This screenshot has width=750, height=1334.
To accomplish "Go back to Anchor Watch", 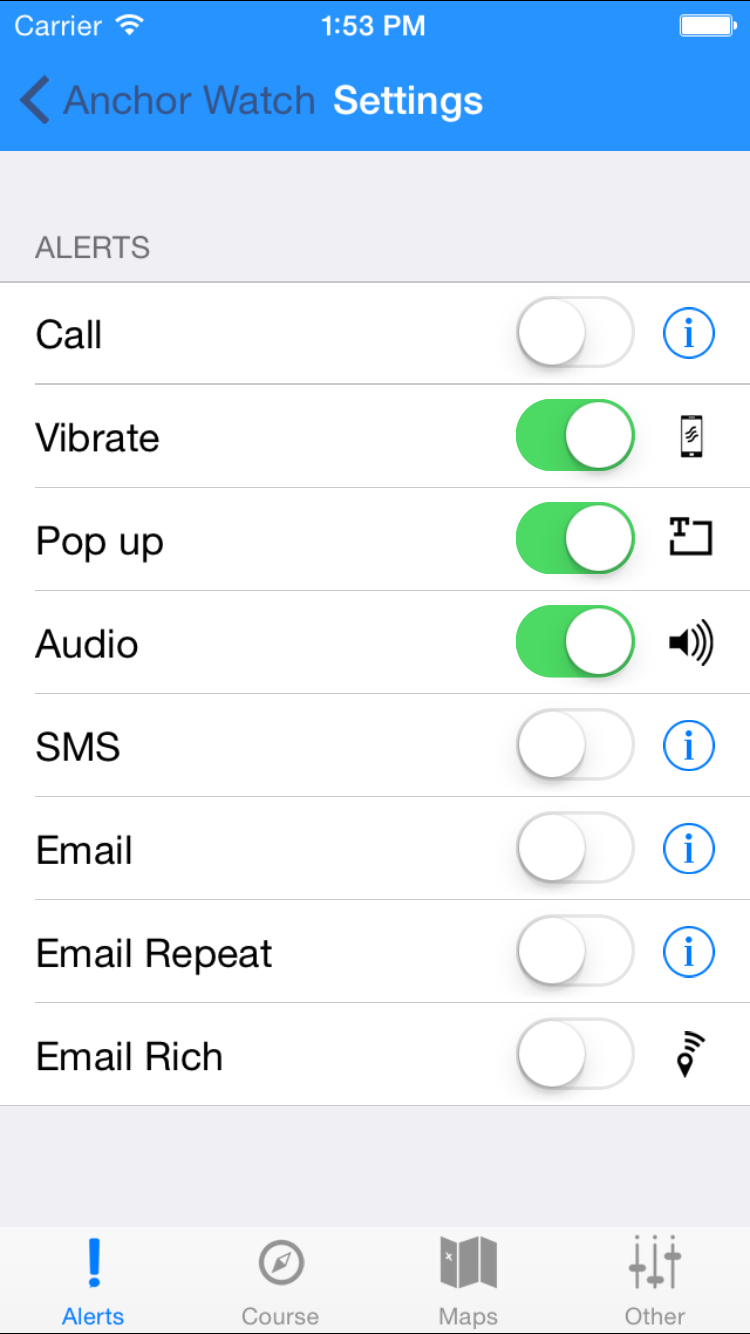I will coord(165,101).
